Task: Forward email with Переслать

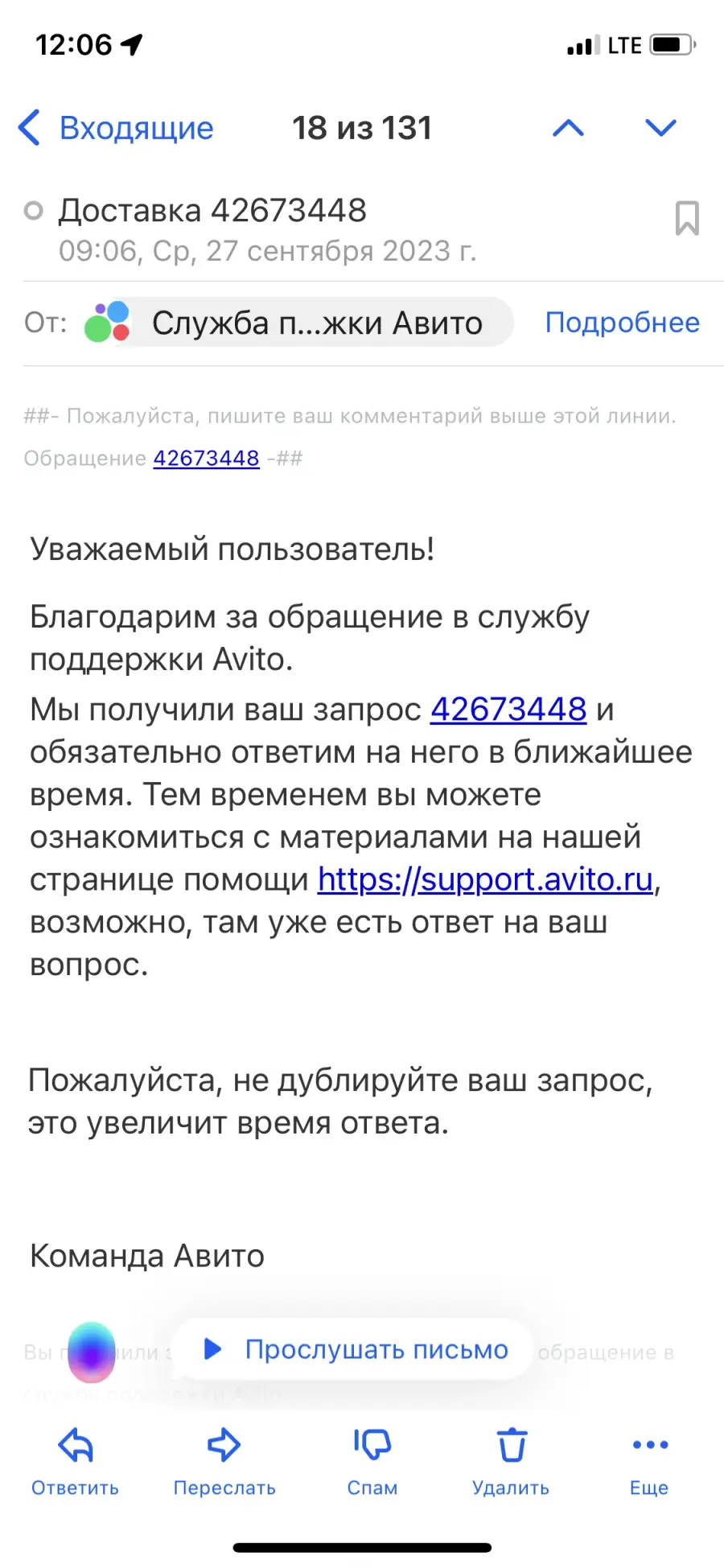Action: (x=224, y=1462)
